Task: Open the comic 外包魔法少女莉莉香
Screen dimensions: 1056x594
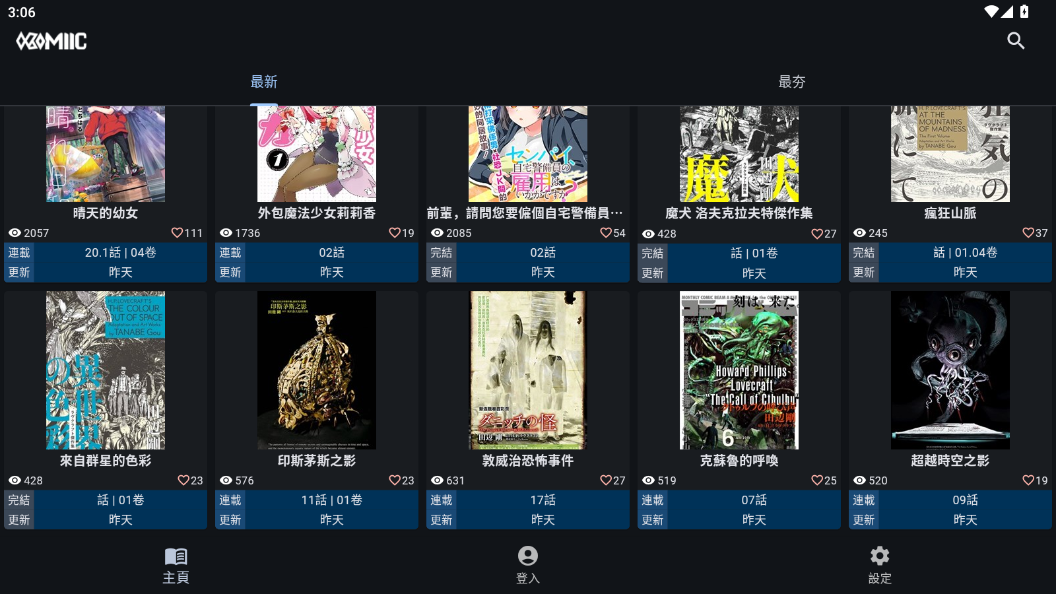Action: click(317, 160)
